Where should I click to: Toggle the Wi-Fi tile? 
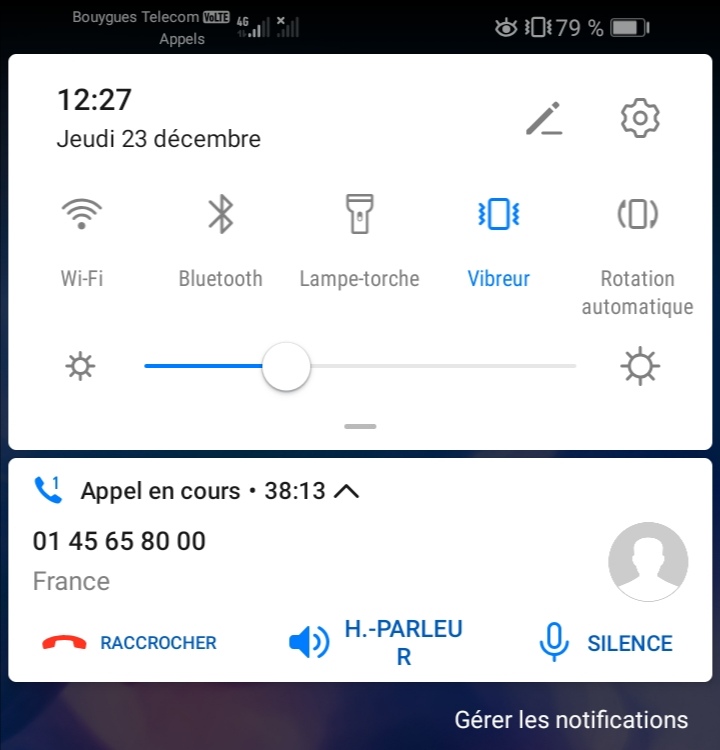coord(82,214)
